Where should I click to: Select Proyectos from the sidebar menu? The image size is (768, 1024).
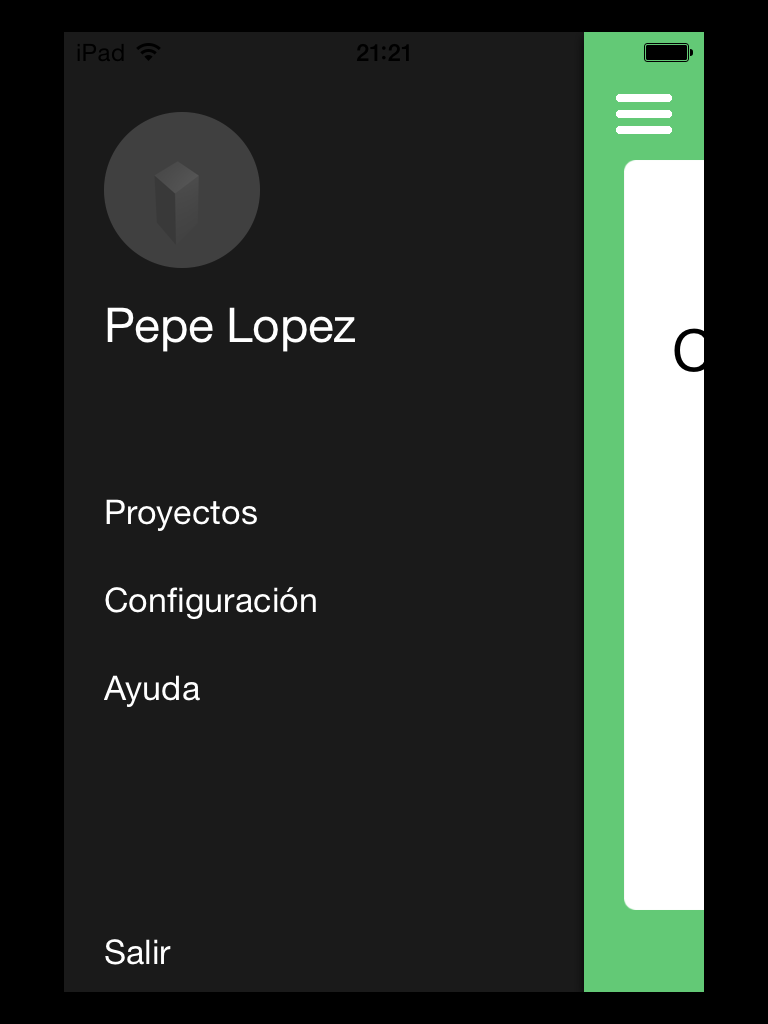coord(181,513)
